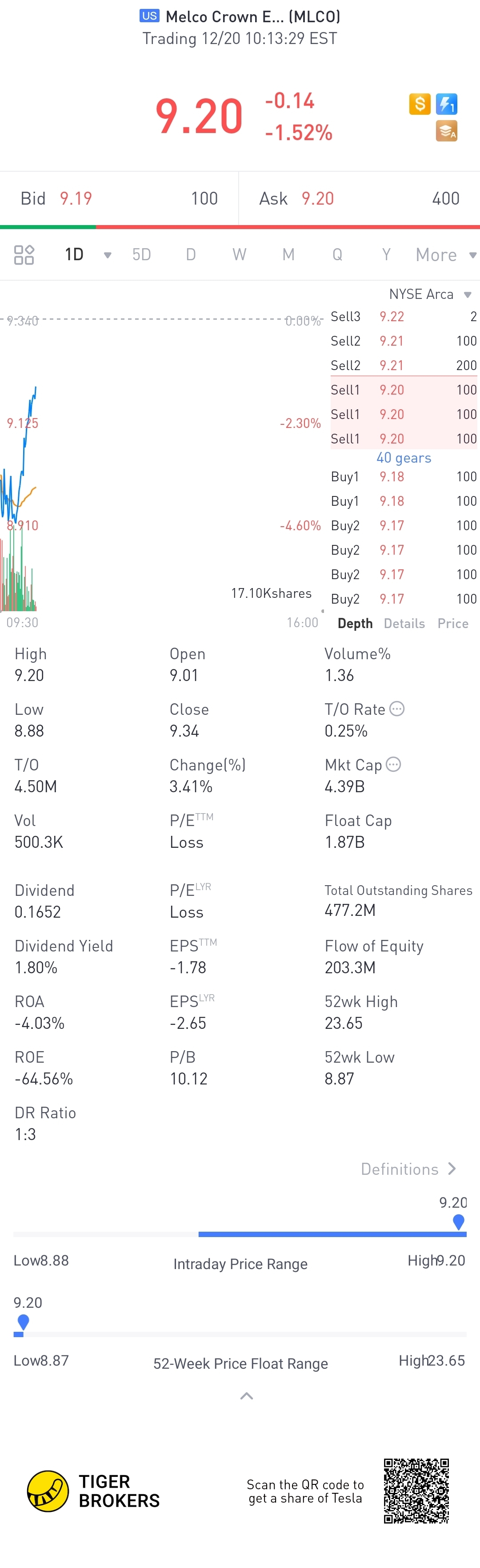This screenshot has height=1568, width=480.
Task: Collapse the stats with the up chevron
Action: [x=246, y=1396]
